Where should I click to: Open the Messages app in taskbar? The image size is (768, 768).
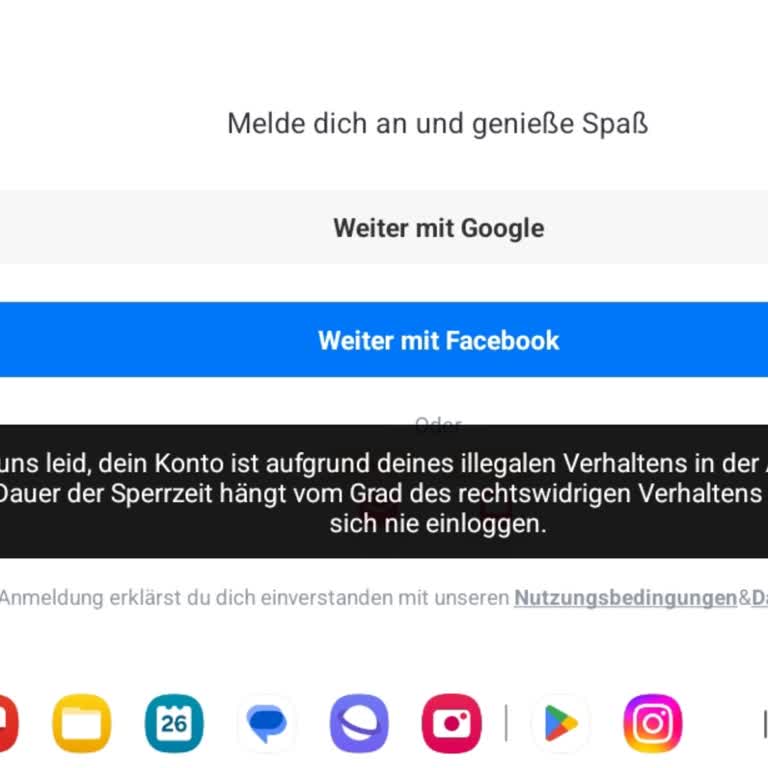click(x=266, y=723)
